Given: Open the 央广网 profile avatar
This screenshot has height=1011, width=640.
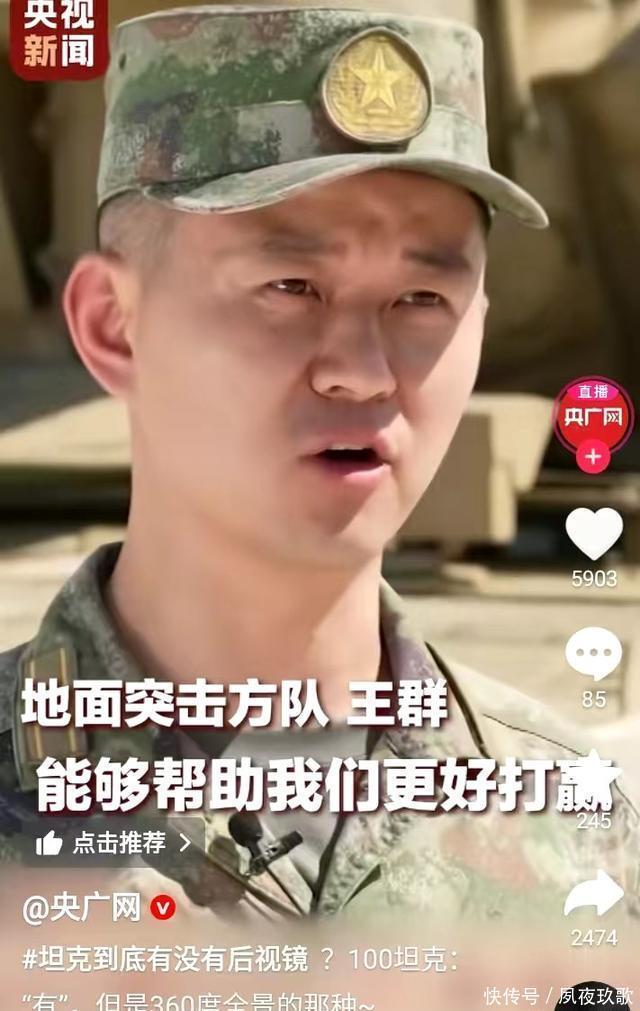Looking at the screenshot, I should click(593, 414).
